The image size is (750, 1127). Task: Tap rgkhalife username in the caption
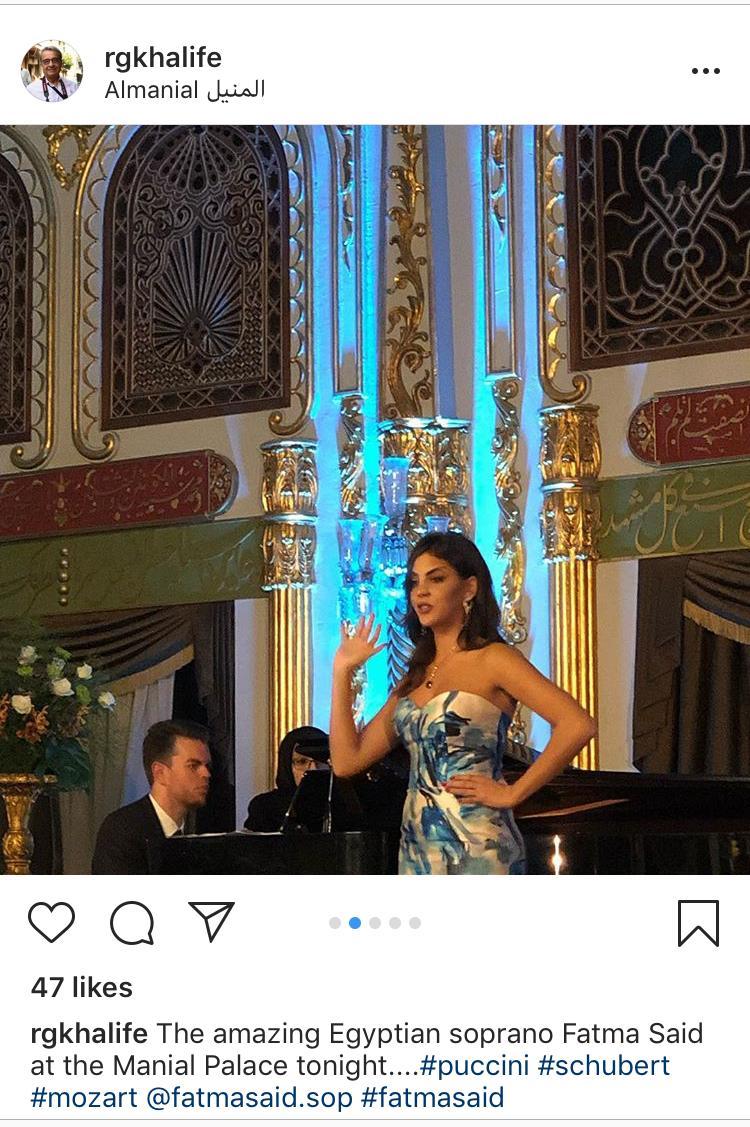coord(90,1033)
